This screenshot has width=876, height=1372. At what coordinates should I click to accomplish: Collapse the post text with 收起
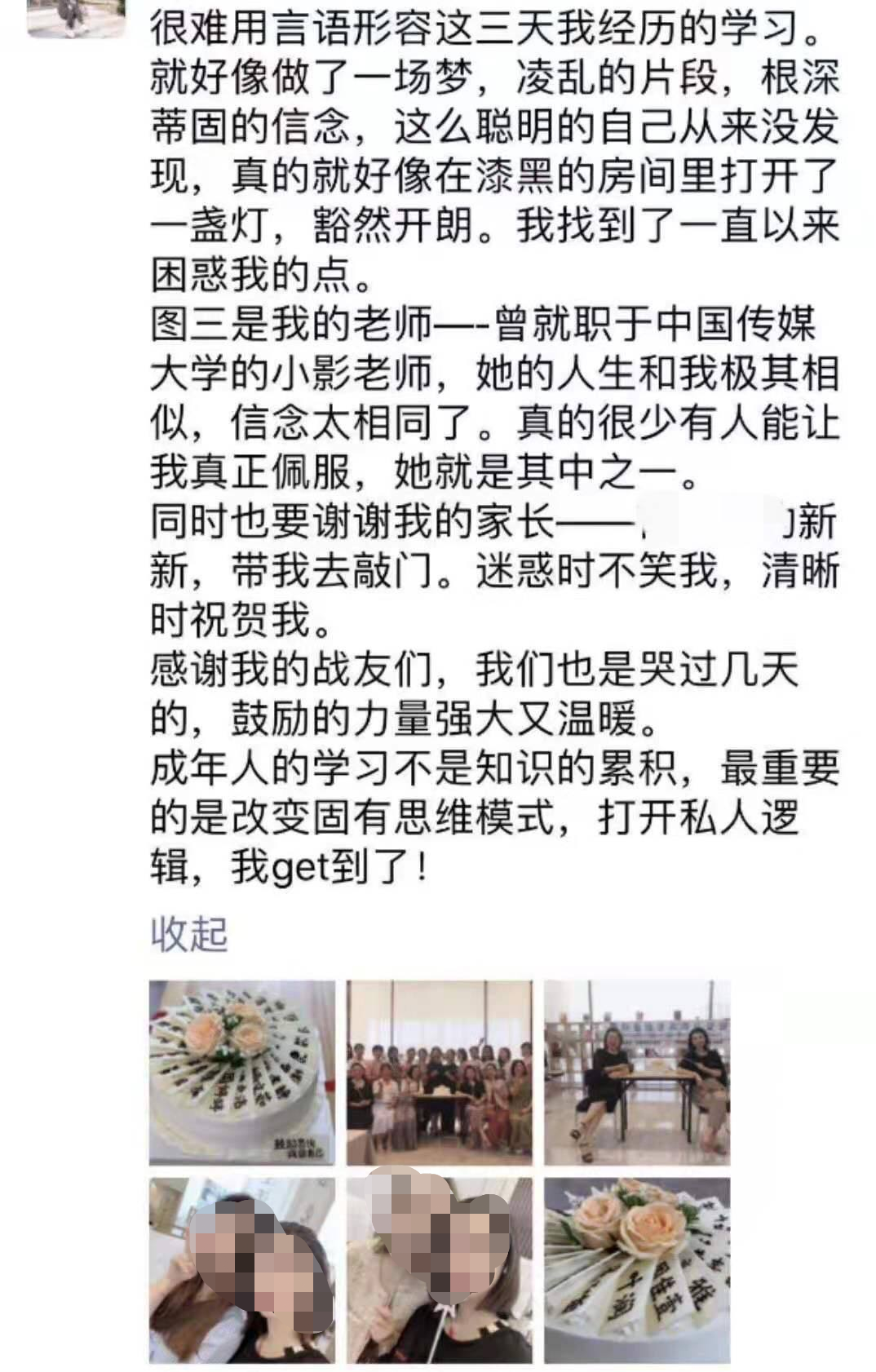pos(188,934)
